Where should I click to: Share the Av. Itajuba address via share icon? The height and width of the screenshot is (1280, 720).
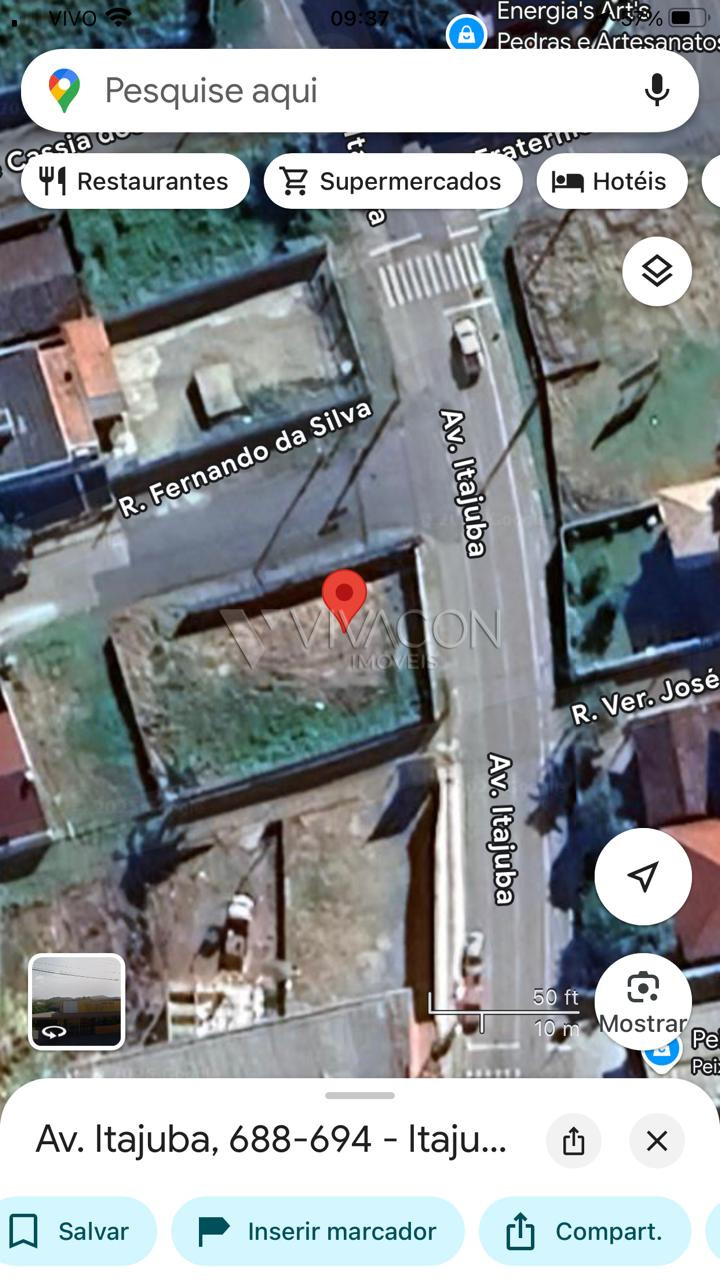573,1141
